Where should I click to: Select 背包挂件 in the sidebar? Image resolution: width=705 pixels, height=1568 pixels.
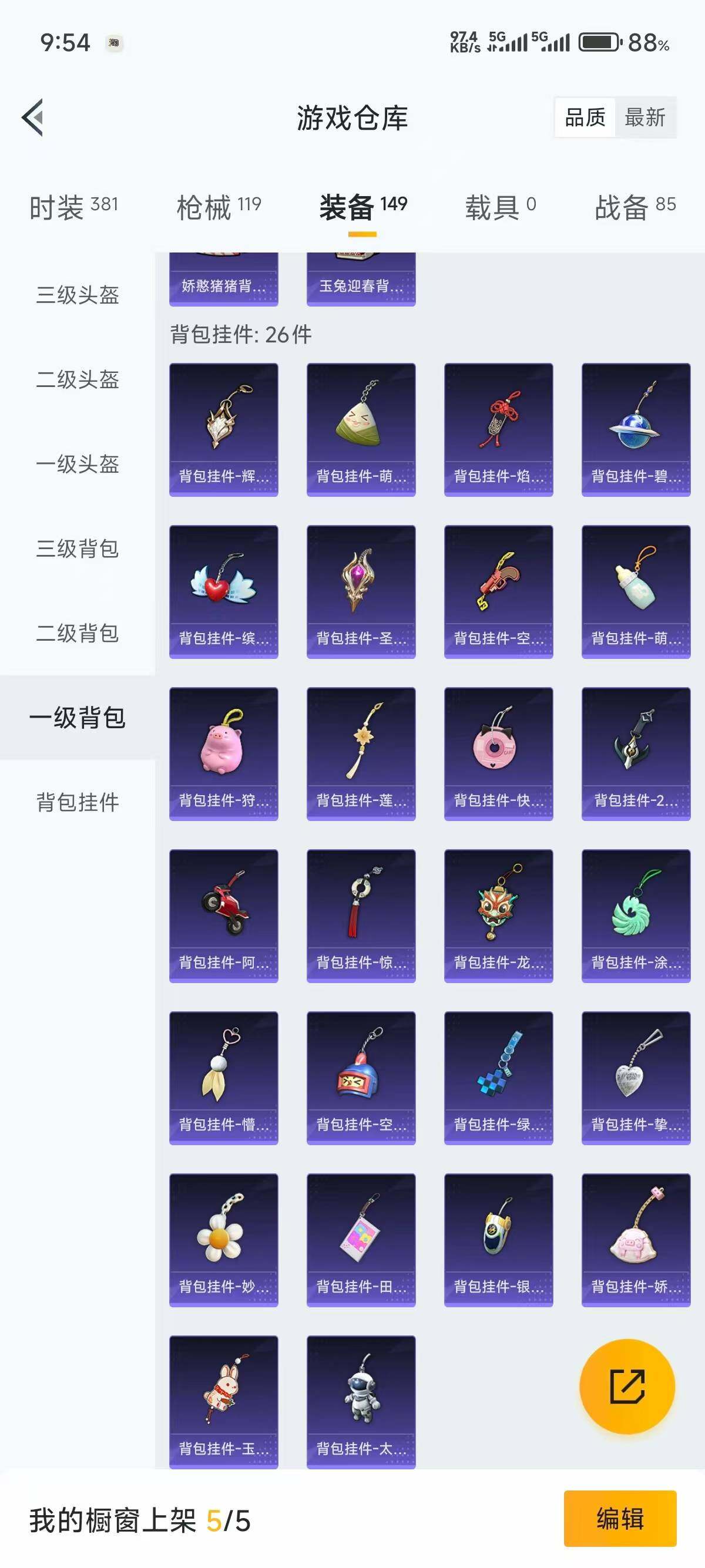76,803
